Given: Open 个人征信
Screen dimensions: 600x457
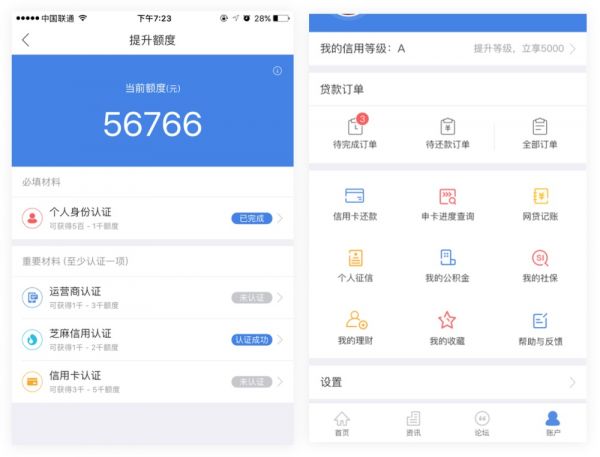Looking at the screenshot, I should pos(354,266).
